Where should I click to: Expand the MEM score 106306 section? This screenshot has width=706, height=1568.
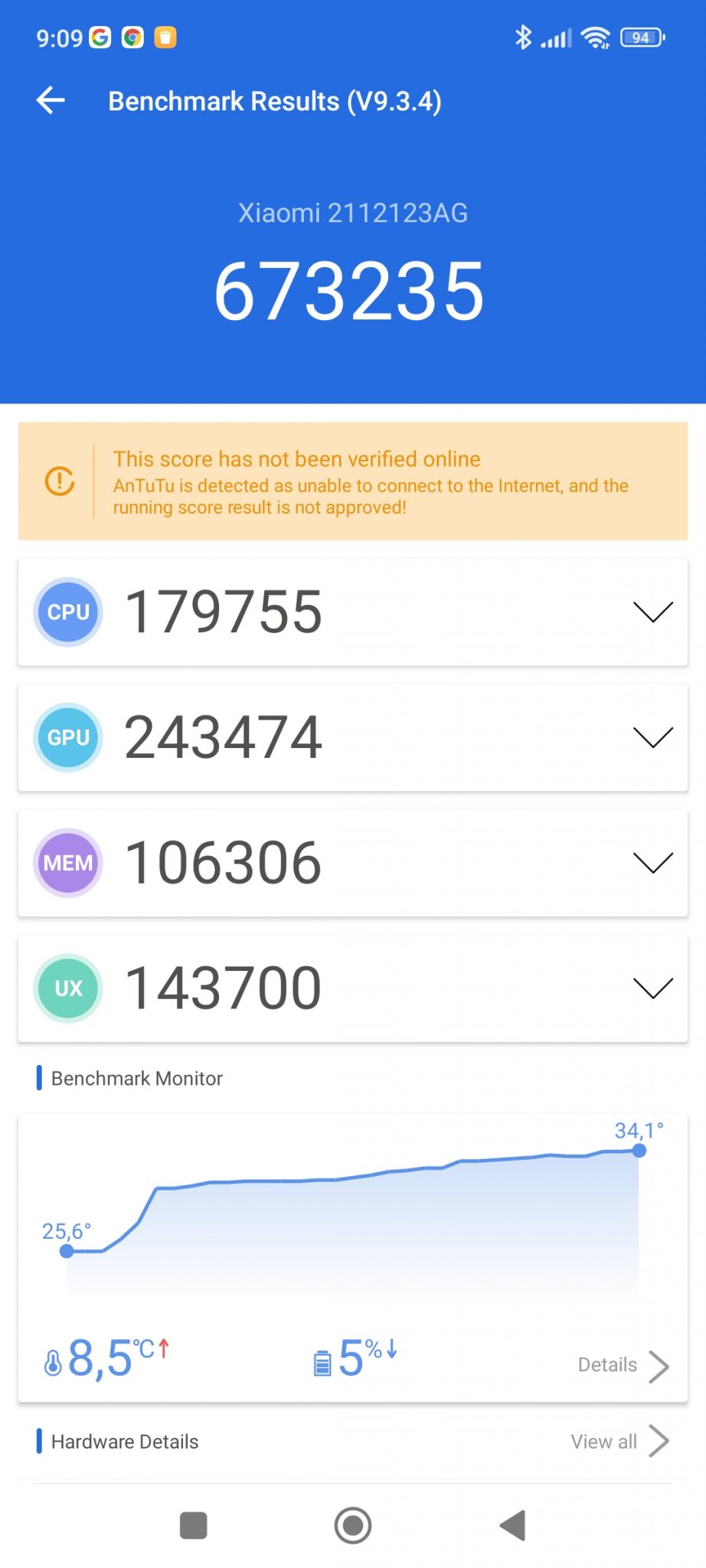point(353,863)
